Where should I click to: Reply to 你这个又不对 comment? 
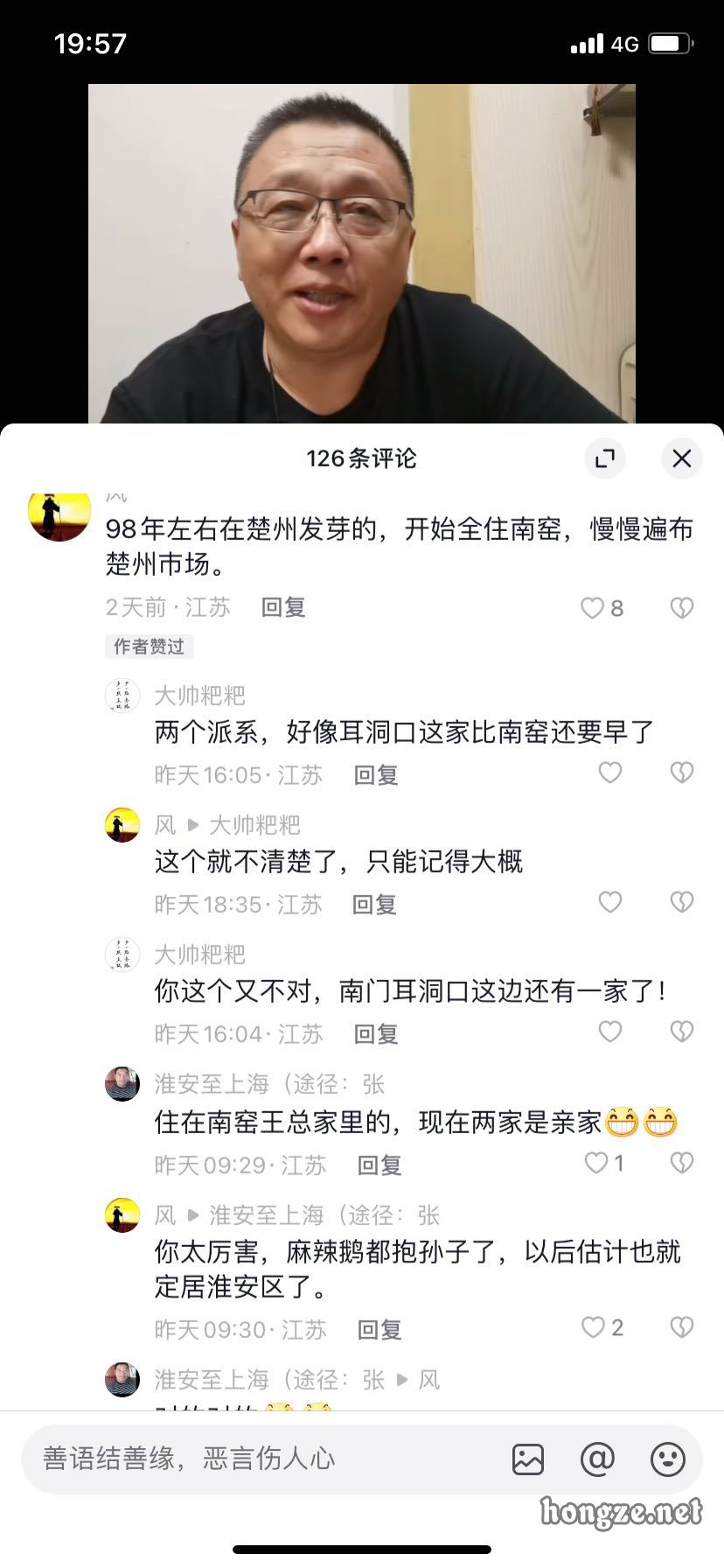click(x=375, y=1034)
